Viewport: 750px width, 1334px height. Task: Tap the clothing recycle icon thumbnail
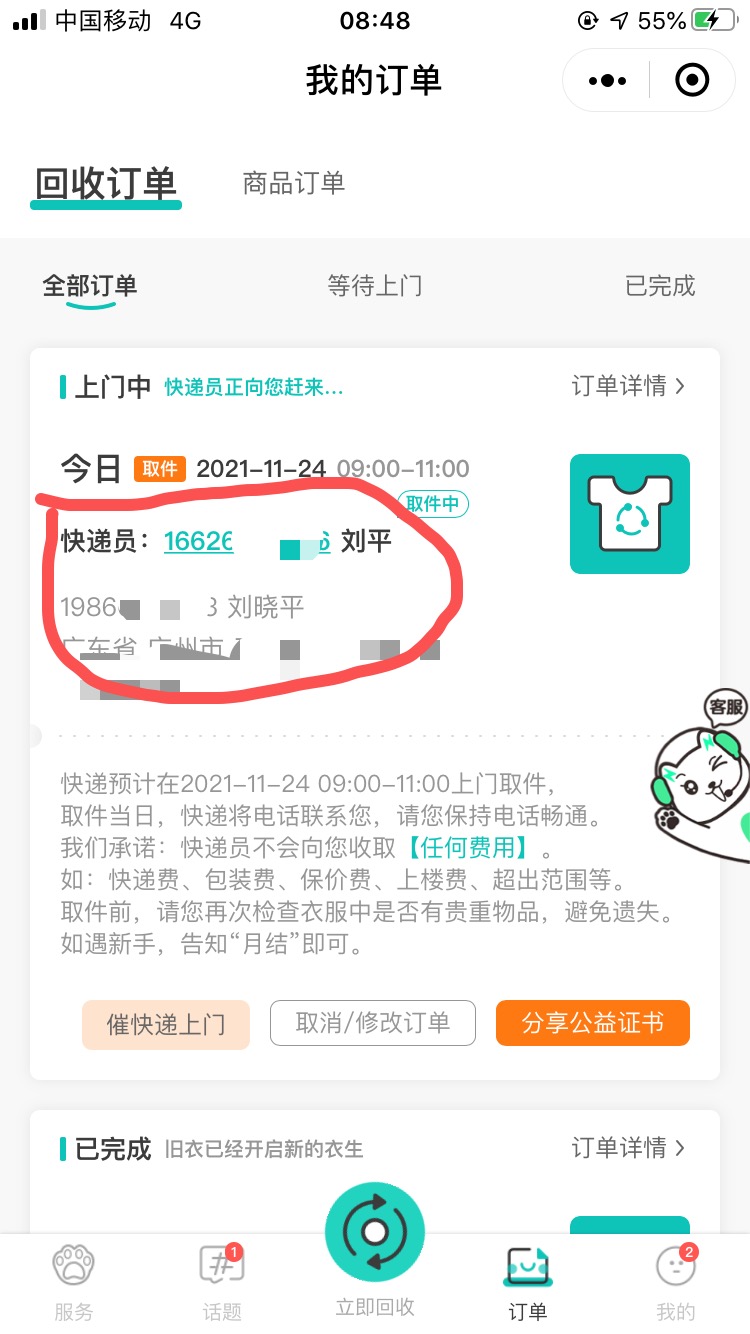[x=629, y=514]
